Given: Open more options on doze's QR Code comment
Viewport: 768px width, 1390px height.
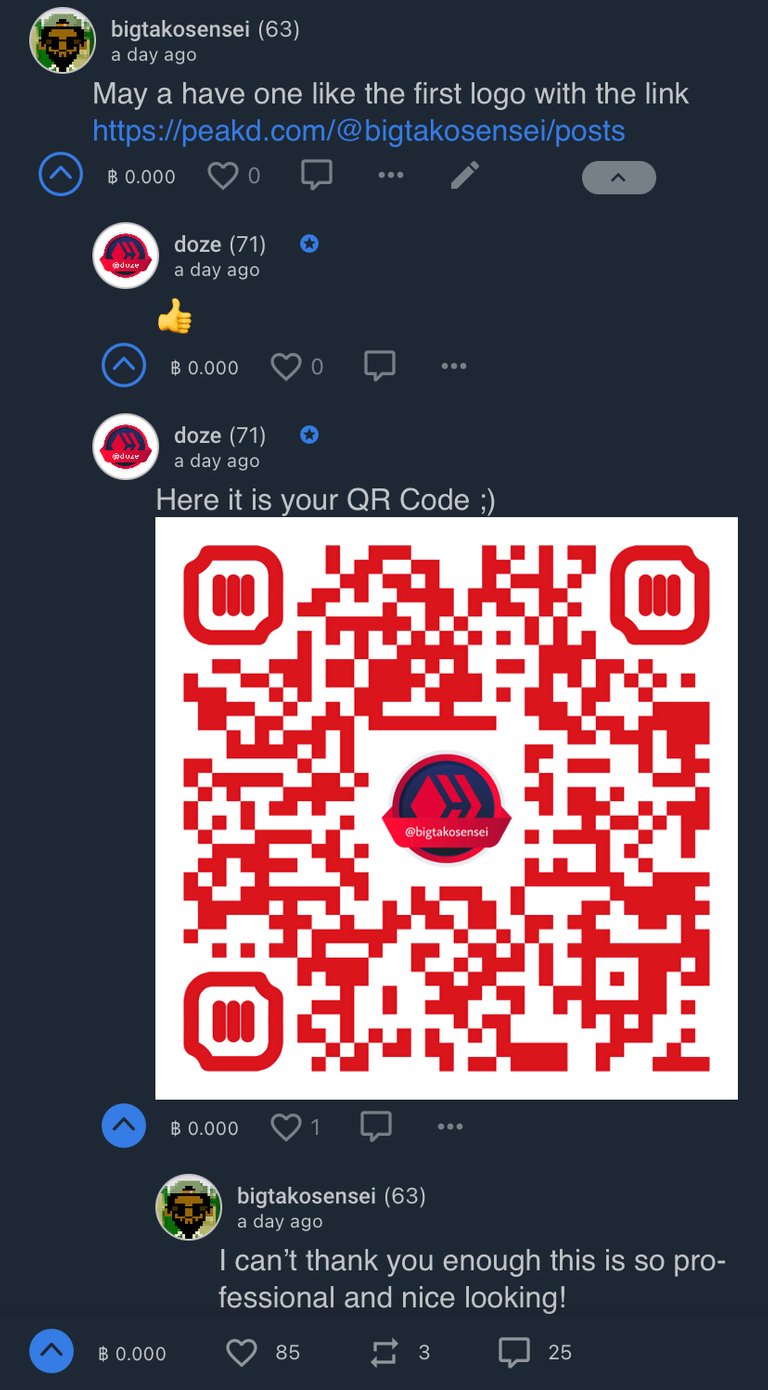Looking at the screenshot, I should (450, 1127).
